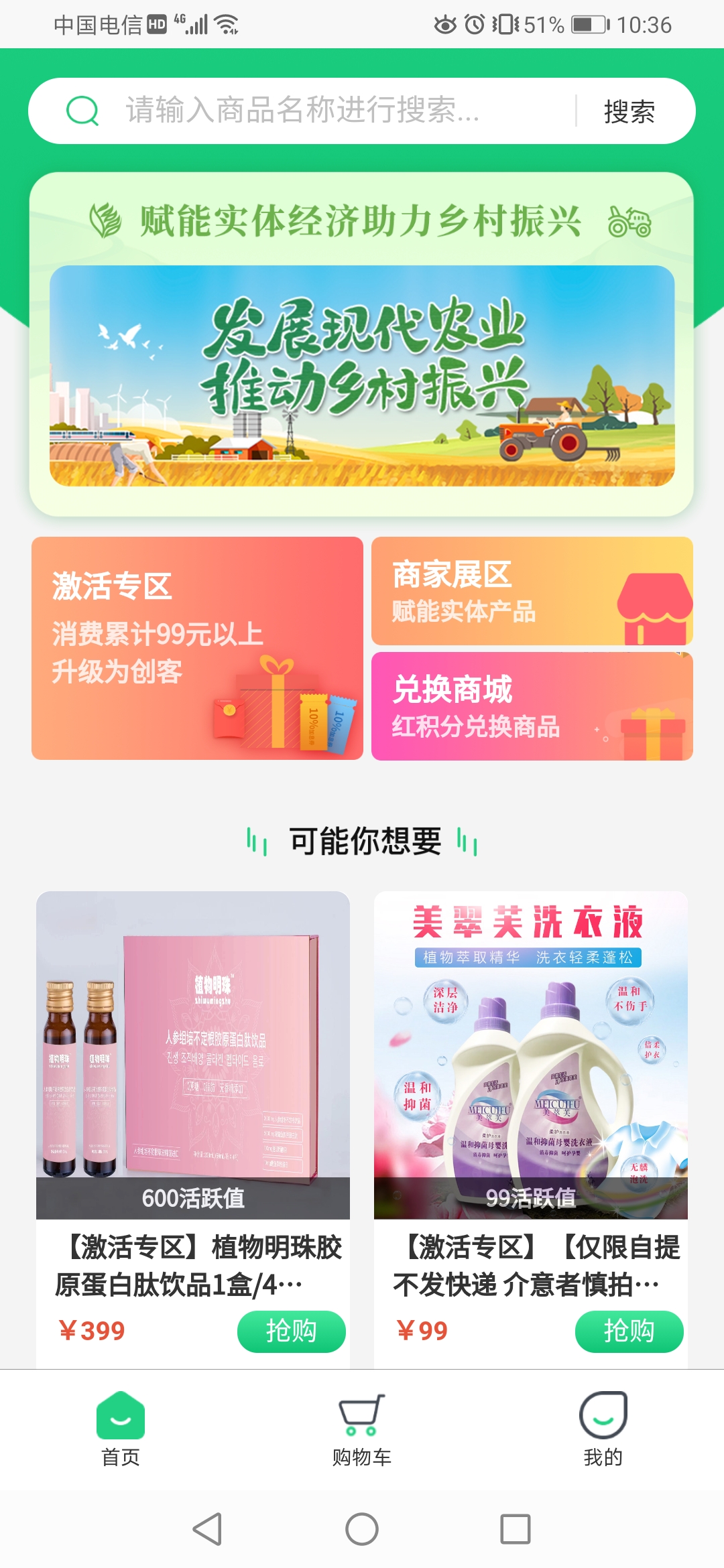Switch to the 购物车 tab
724x1568 pixels.
(362, 1429)
